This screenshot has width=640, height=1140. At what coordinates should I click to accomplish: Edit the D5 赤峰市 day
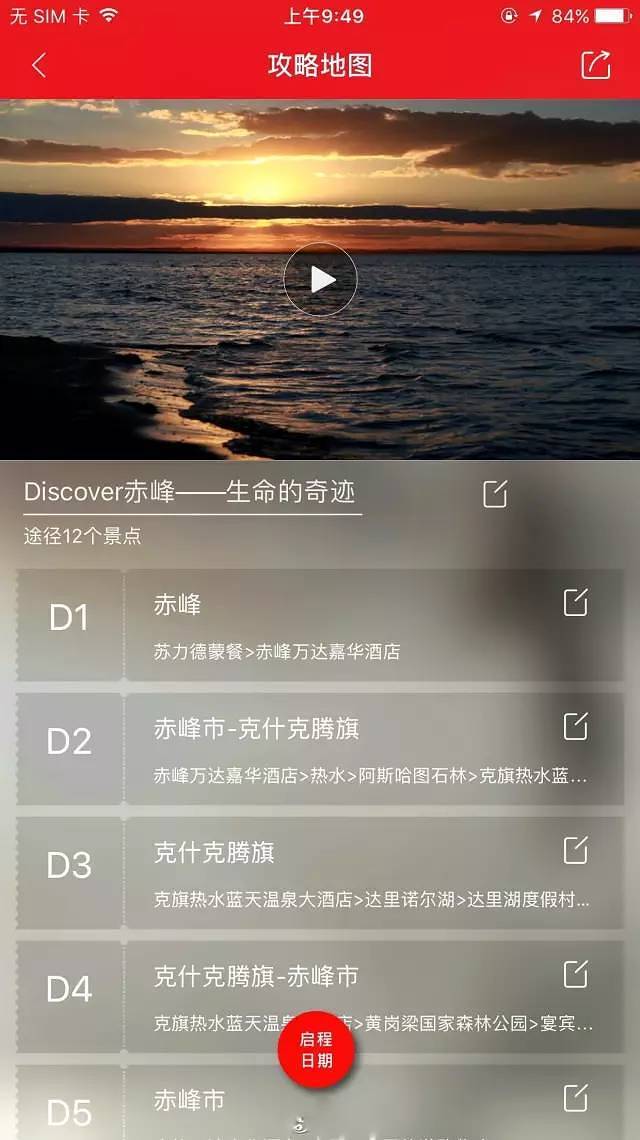pos(576,1097)
